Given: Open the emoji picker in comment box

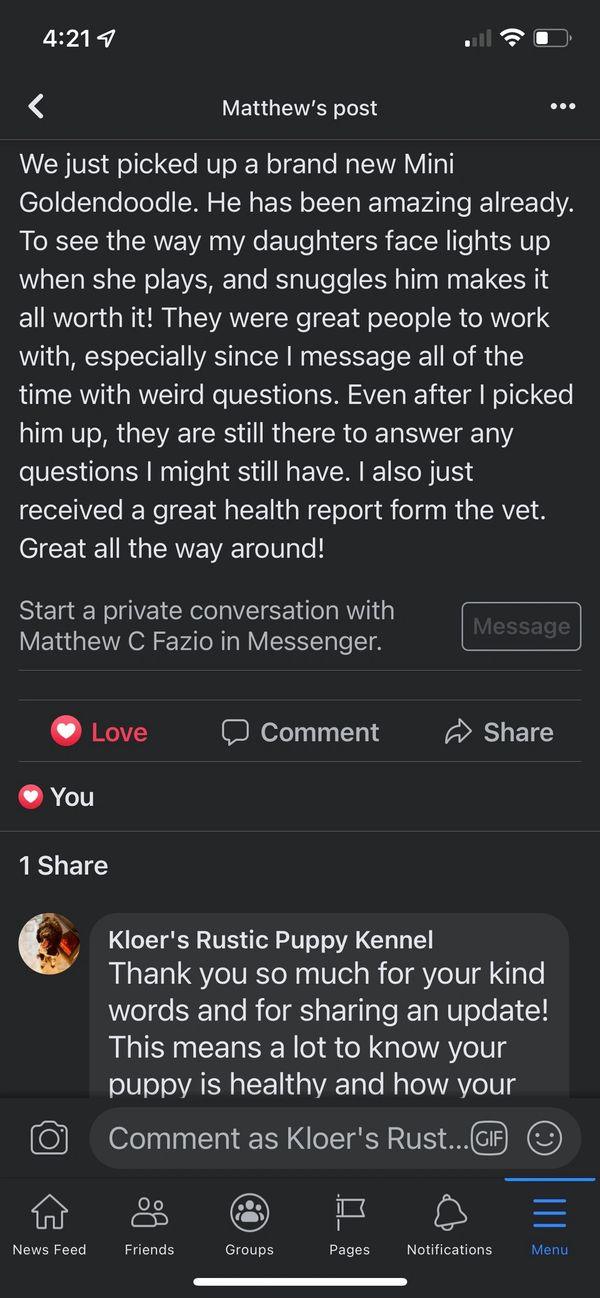Looking at the screenshot, I should point(545,1138).
